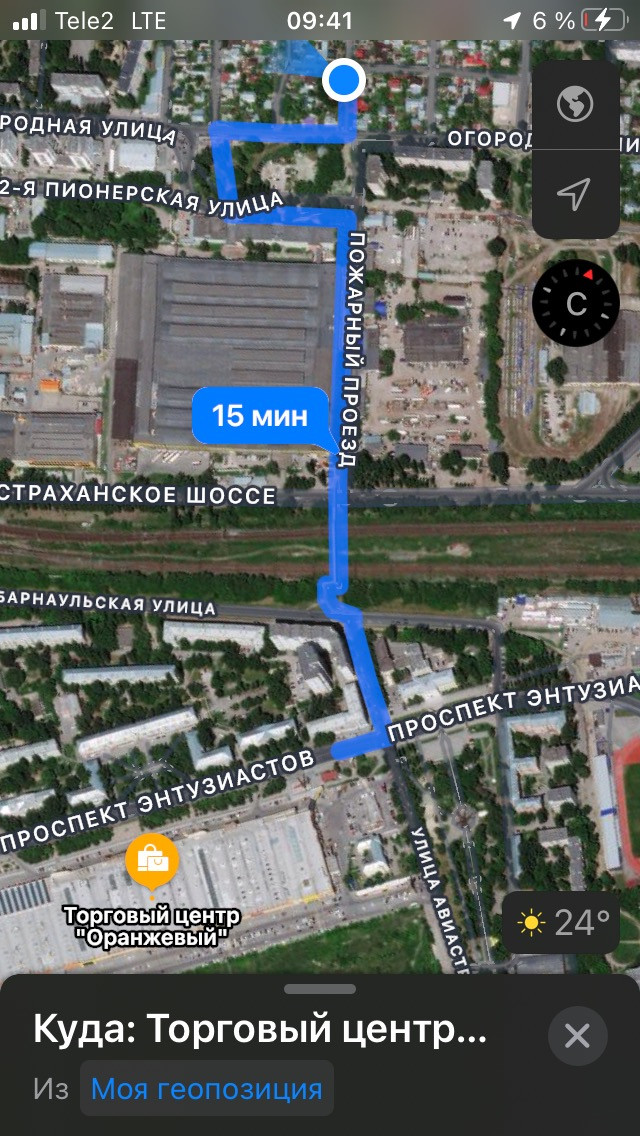640x1136 pixels.
Task: Tap the location tracking arrow button
Action: tap(575, 194)
